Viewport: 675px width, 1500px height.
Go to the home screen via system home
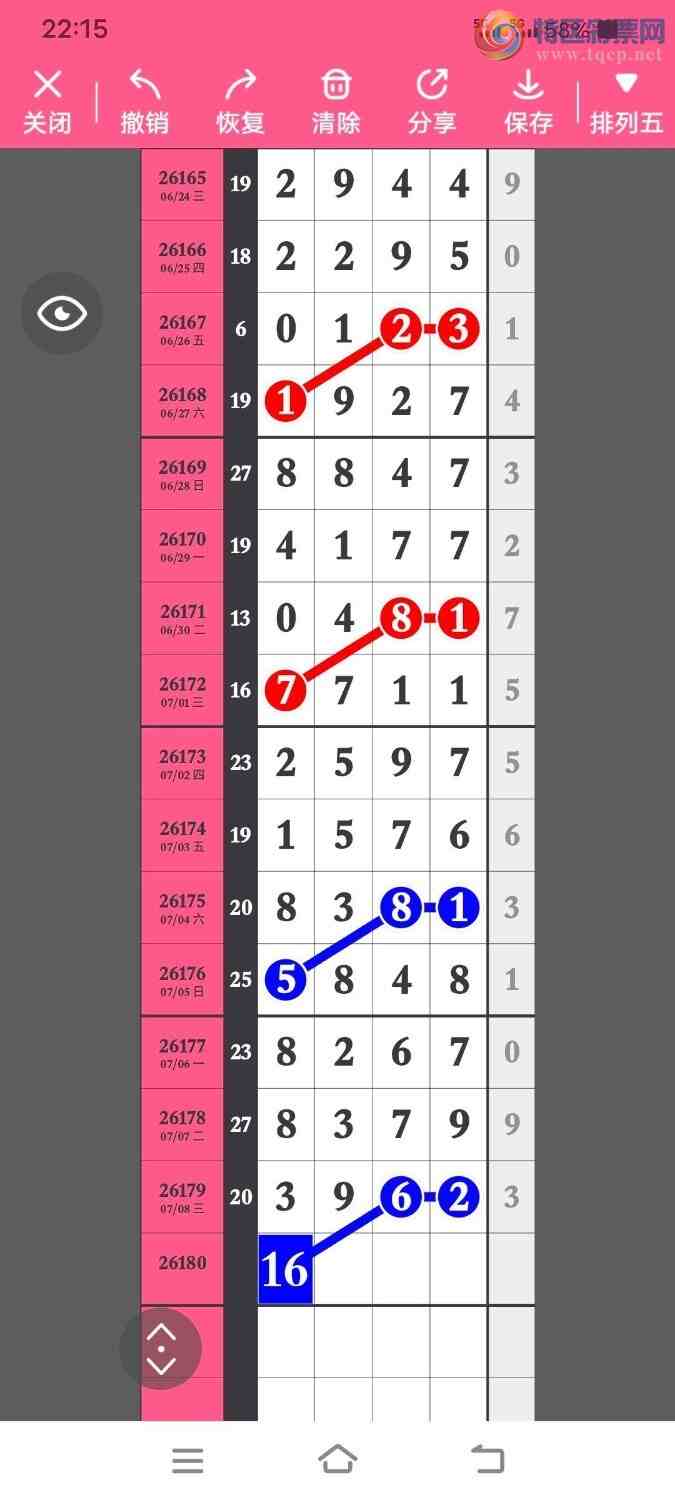point(337,1460)
